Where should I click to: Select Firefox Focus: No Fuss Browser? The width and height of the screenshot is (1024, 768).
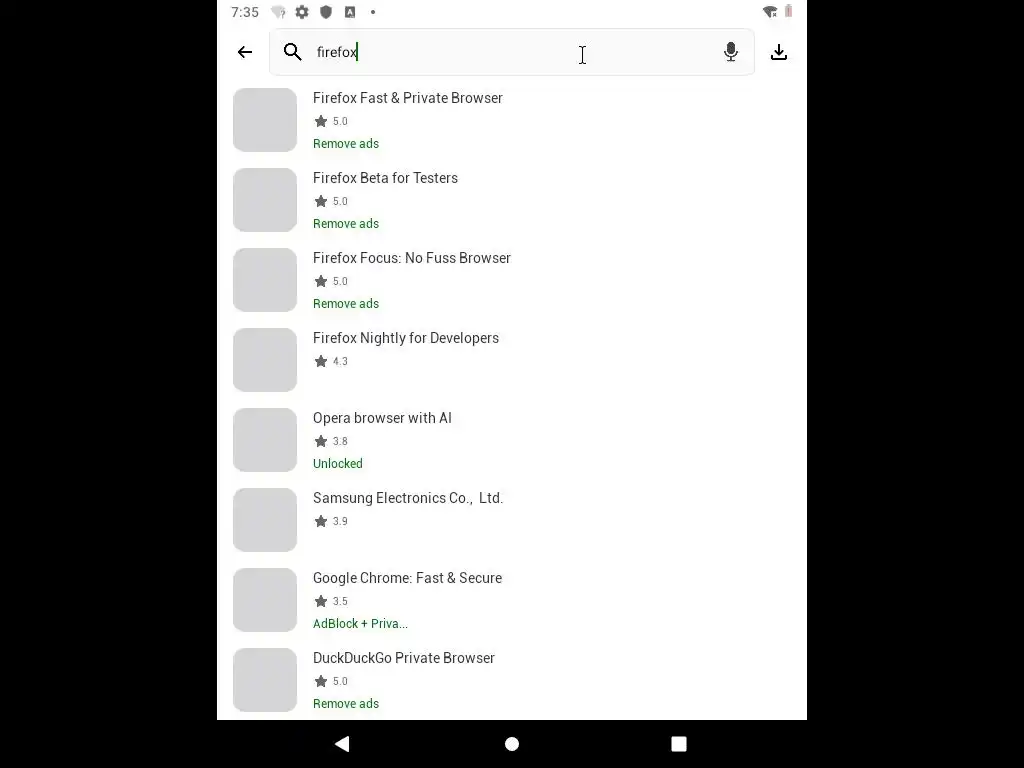coord(411,258)
